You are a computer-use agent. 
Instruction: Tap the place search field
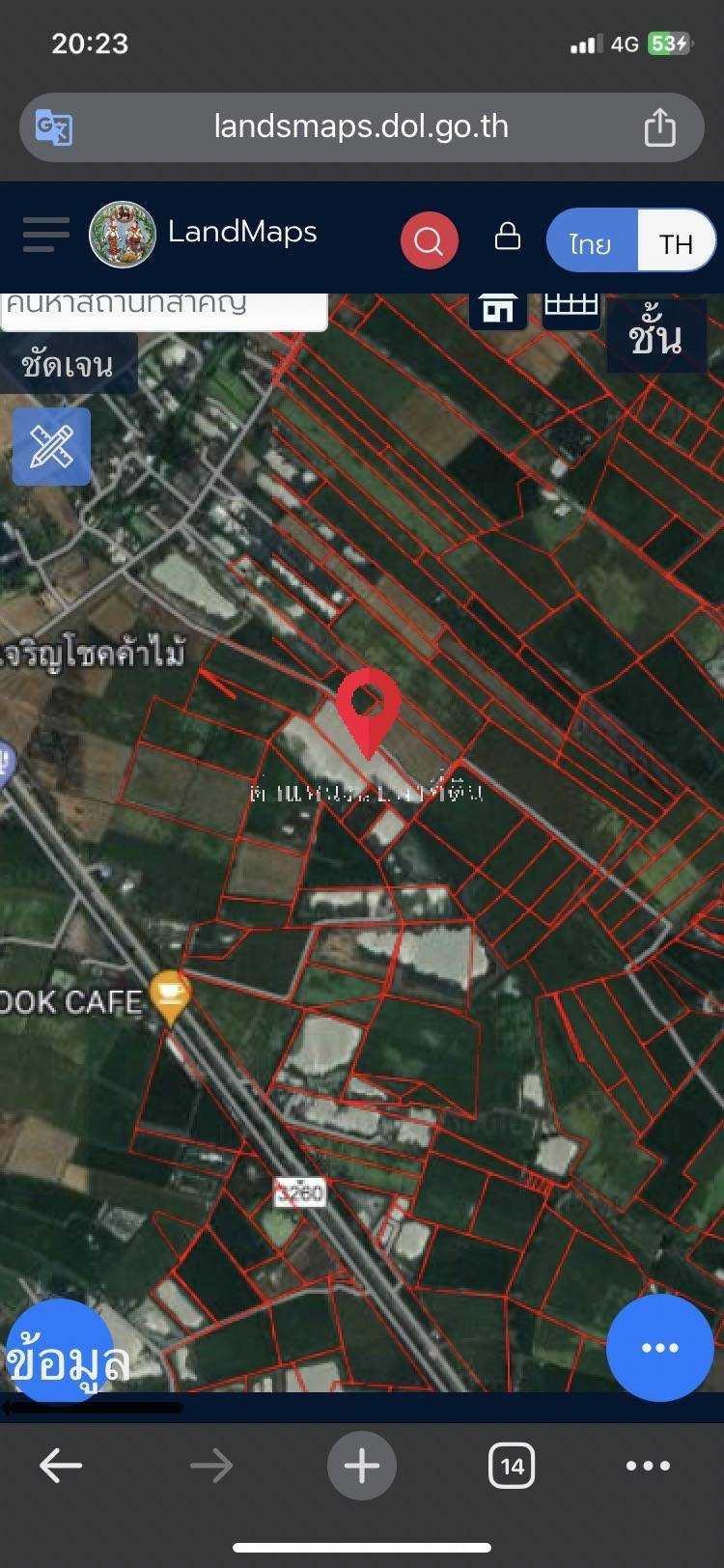click(x=163, y=309)
